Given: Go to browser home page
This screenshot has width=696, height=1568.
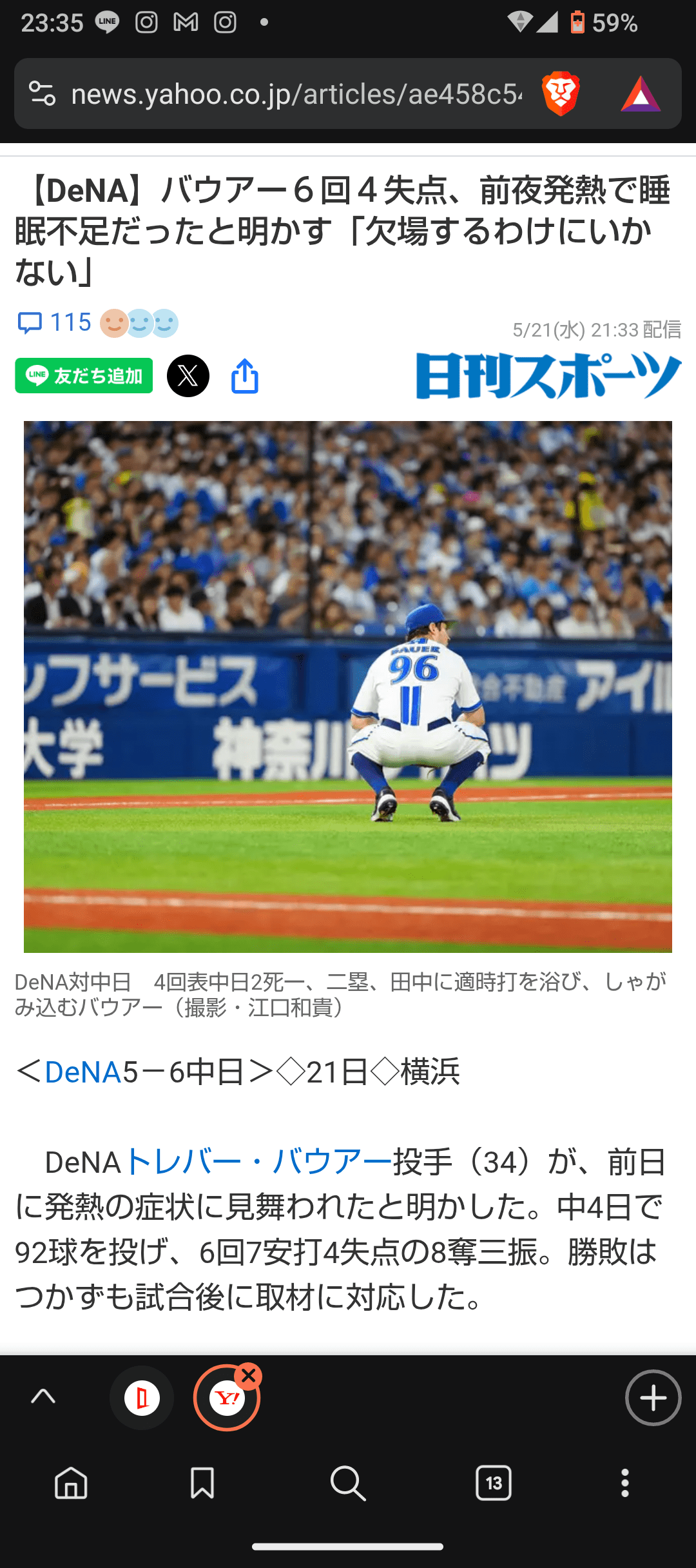Looking at the screenshot, I should [71, 1483].
